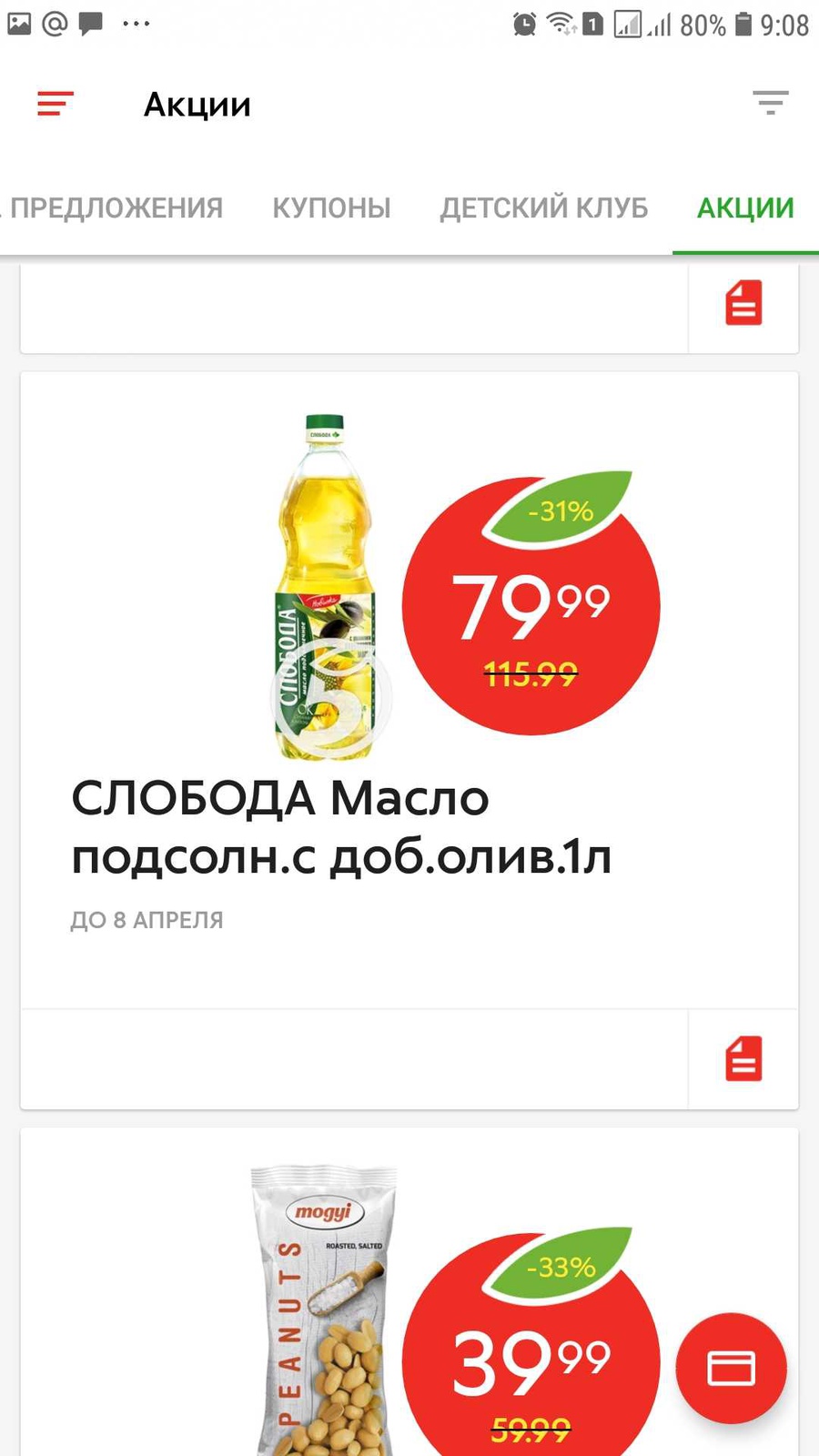Open the hamburger navigation menu
This screenshot has width=819, height=1456.
coord(55,104)
